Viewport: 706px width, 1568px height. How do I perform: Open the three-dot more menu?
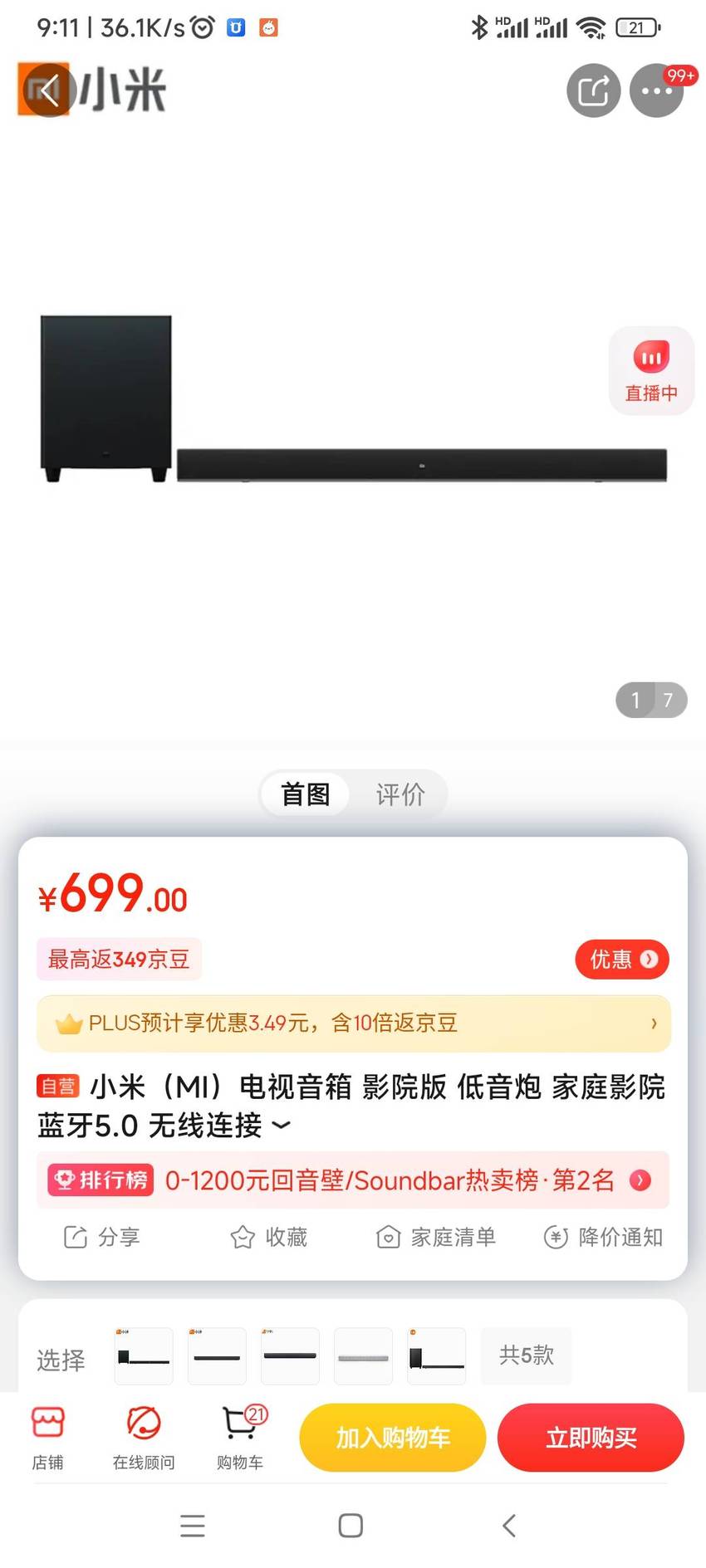click(x=656, y=90)
